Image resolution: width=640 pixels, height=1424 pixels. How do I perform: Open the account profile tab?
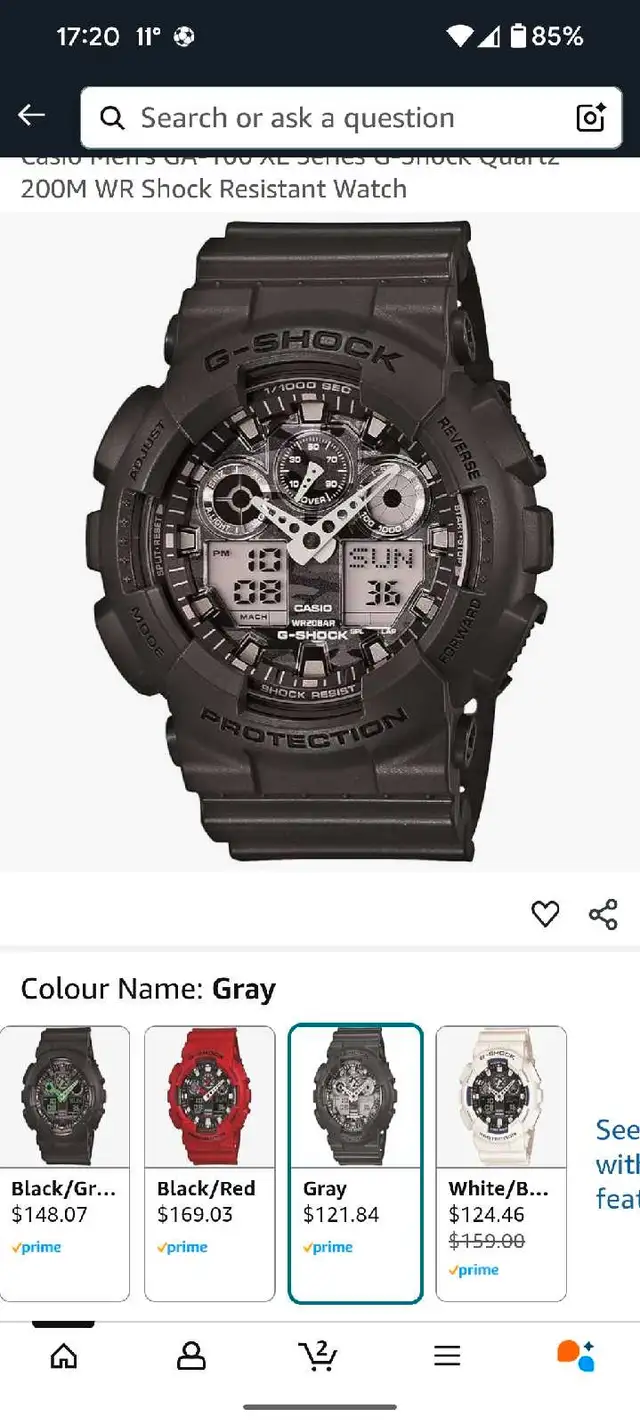click(191, 1356)
